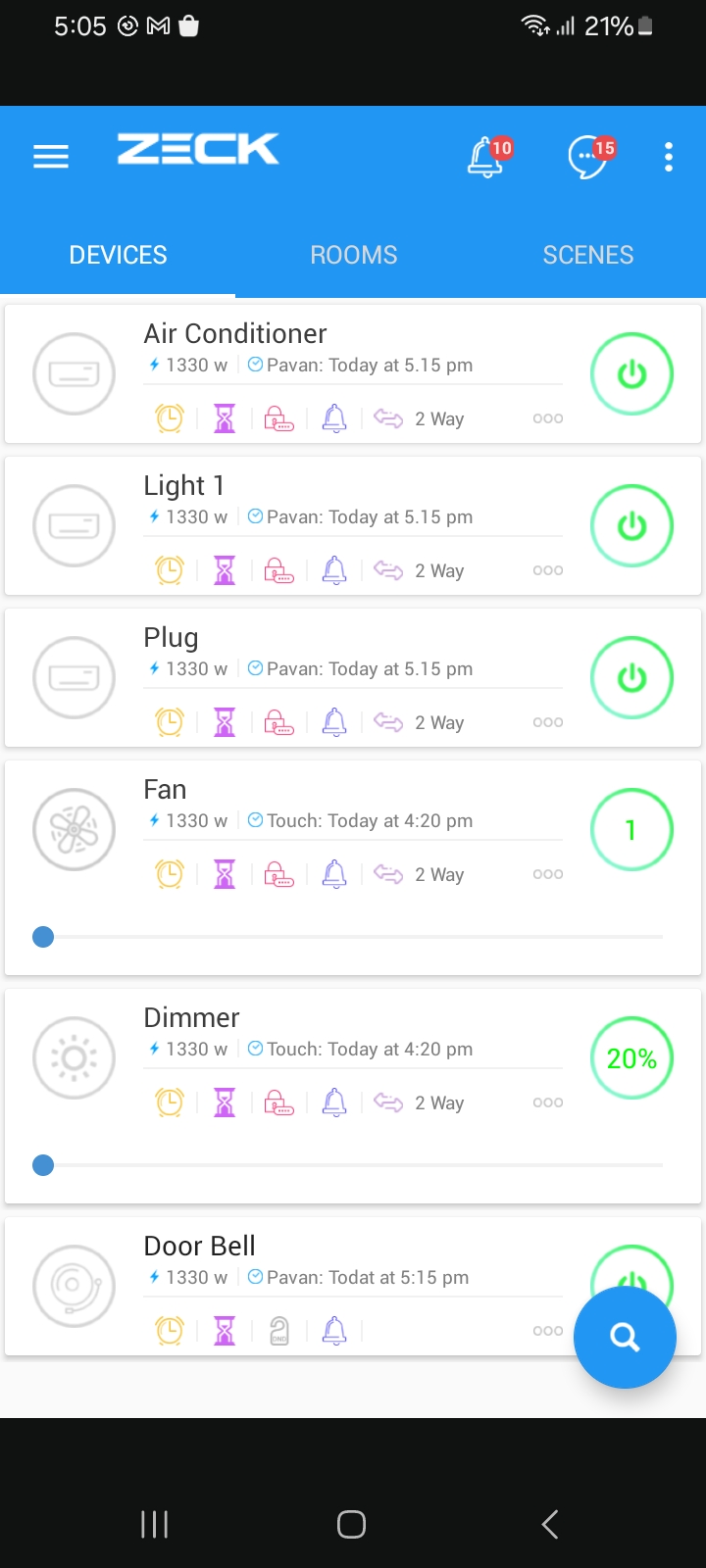Open more options for Door Bell
706x1568 pixels.
[547, 1331]
